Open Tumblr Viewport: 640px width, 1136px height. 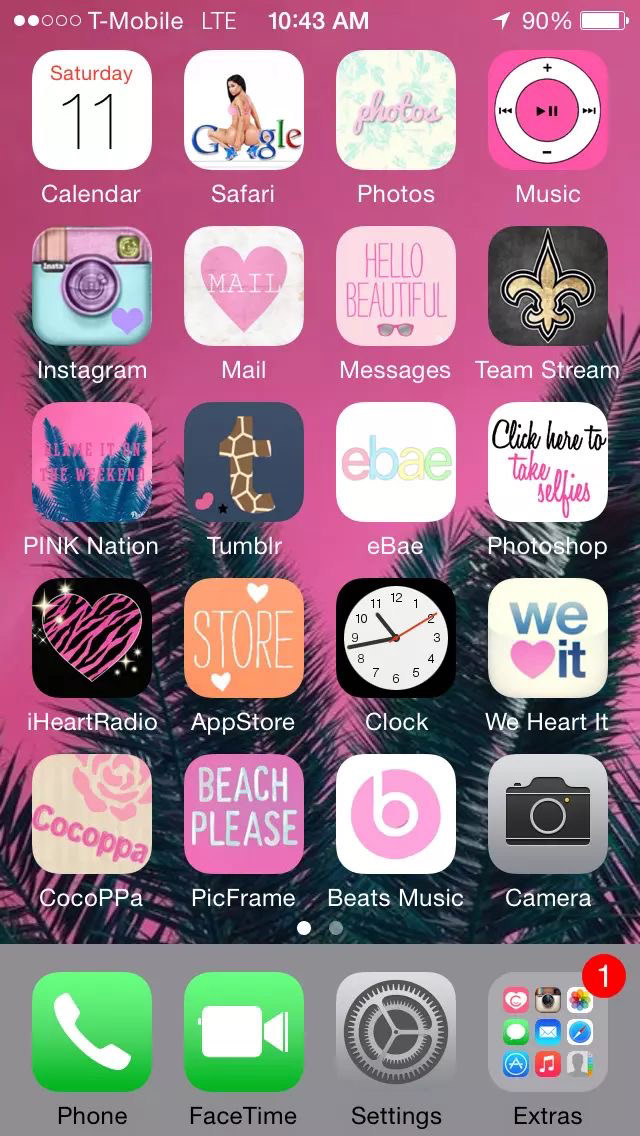[x=244, y=462]
